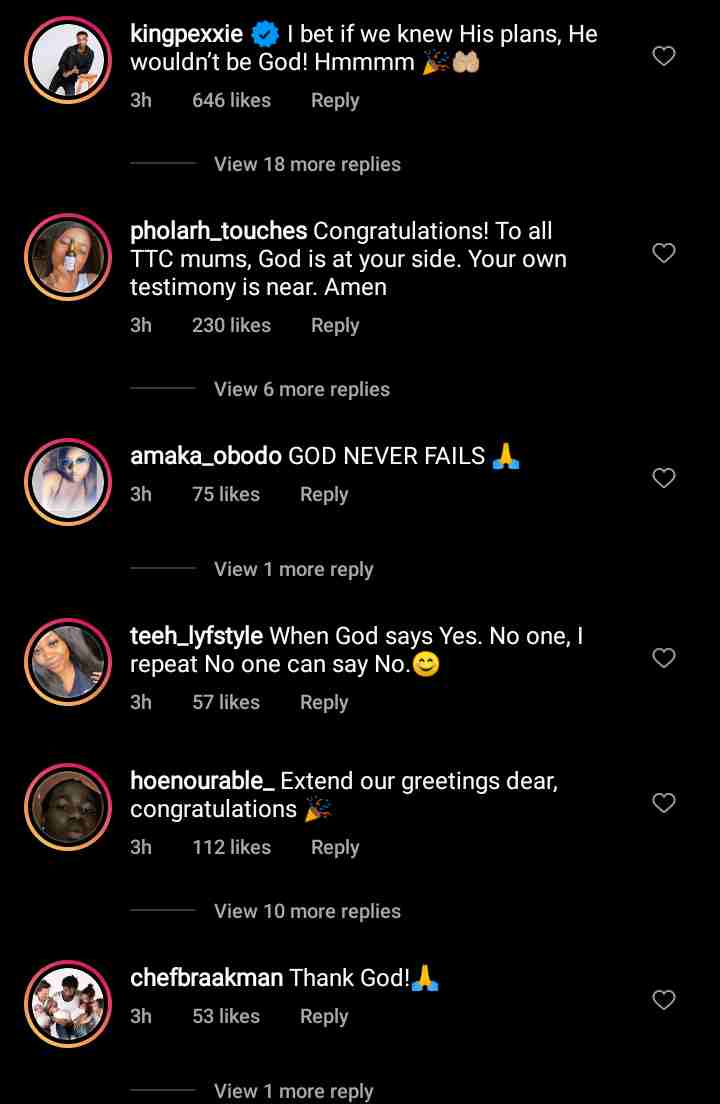This screenshot has width=720, height=1104.
Task: Reply to amaka_obodo's comment
Action: tap(323, 494)
